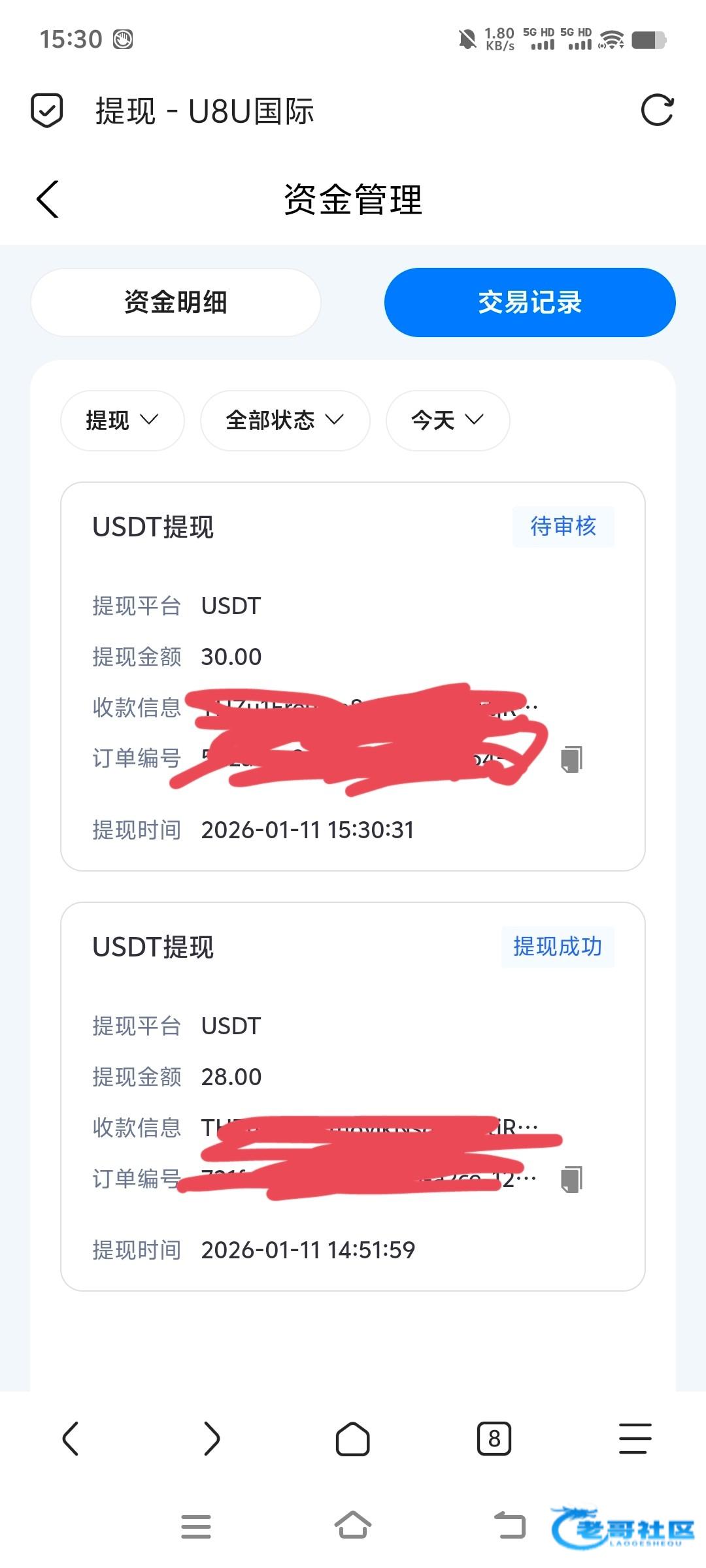This screenshot has width=706, height=1568.
Task: View the 8 open browser tabs
Action: coord(494,1439)
